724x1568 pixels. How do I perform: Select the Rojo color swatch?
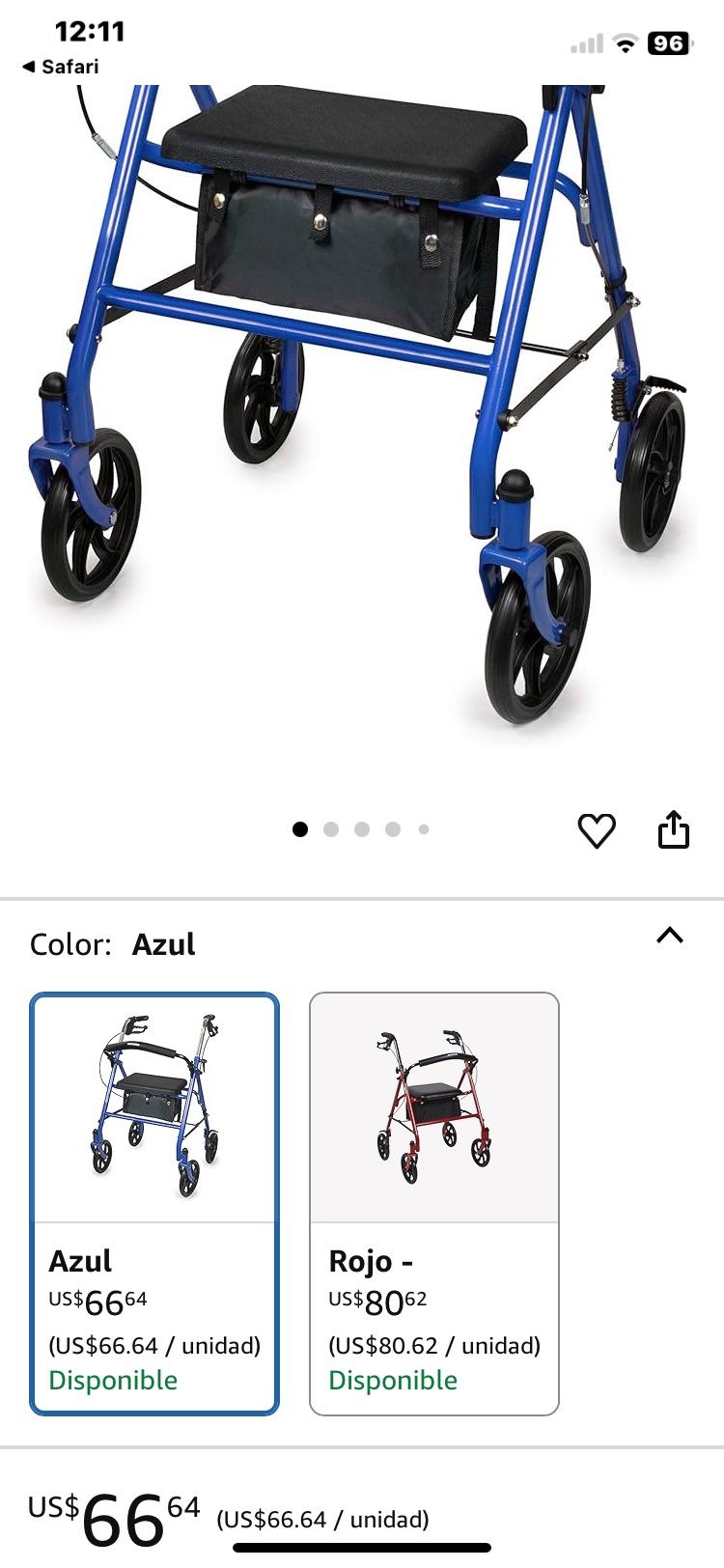coord(433,1104)
